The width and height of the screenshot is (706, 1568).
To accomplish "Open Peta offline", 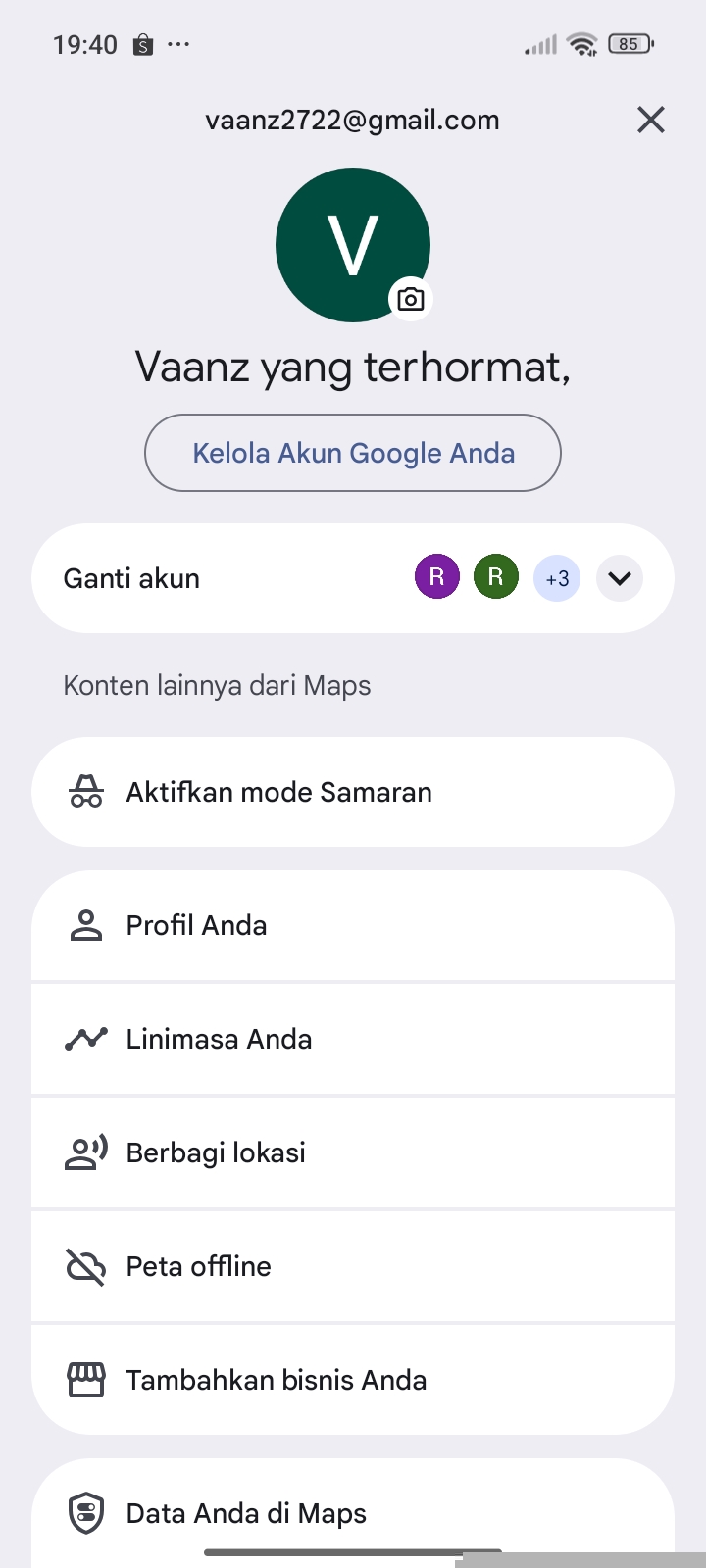I will click(x=353, y=1266).
